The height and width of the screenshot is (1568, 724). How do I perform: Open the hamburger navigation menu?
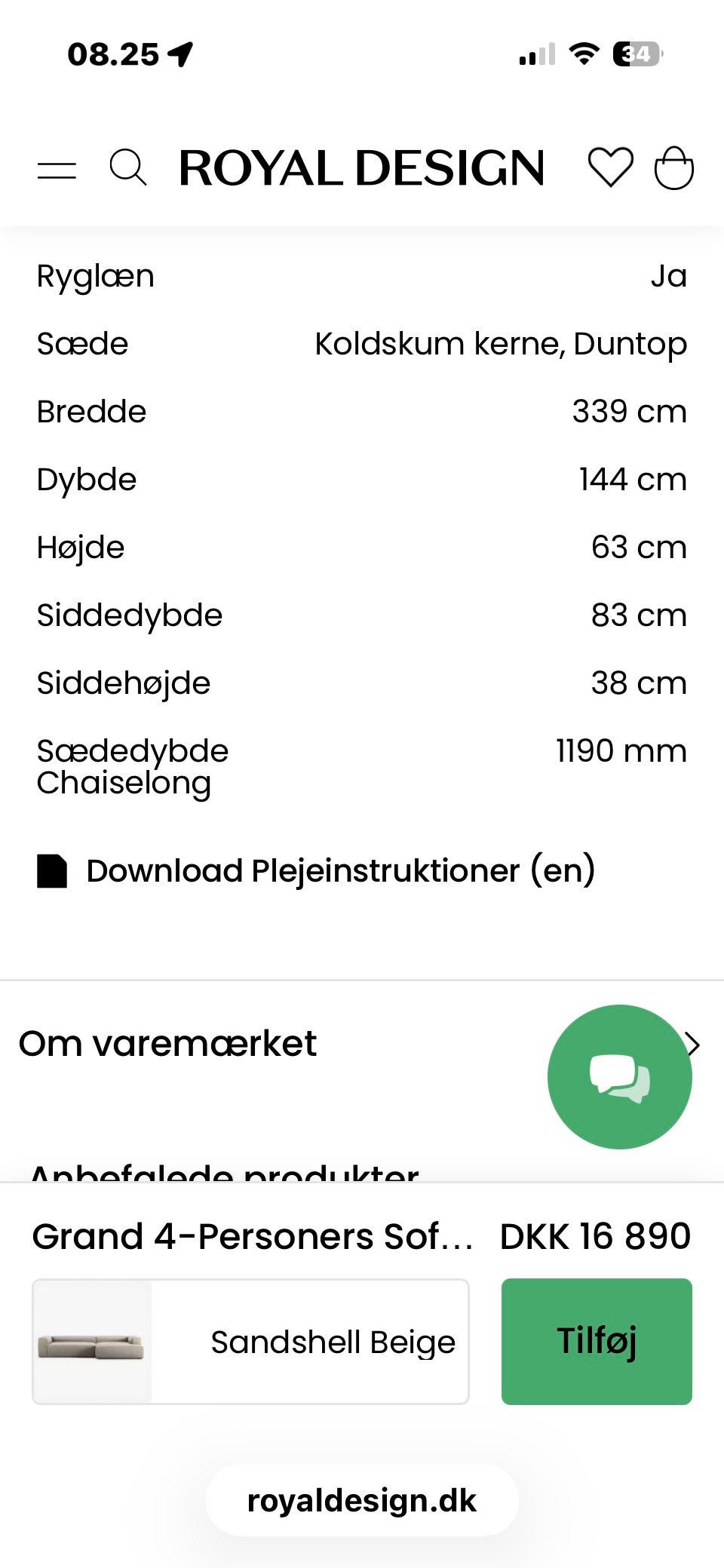57,169
